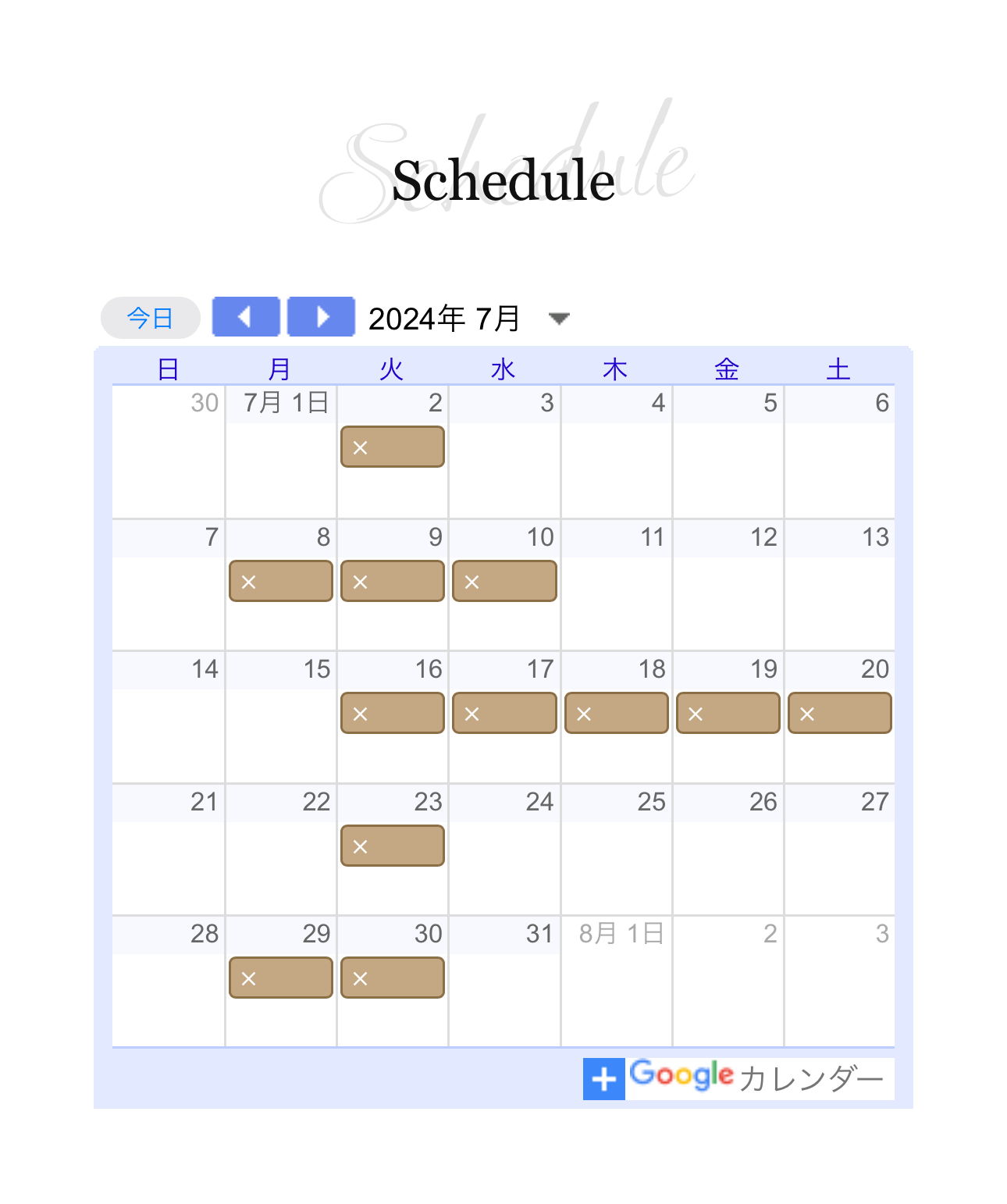The width and height of the screenshot is (1007, 1204).
Task: Open the × event on July 30
Action: (392, 978)
